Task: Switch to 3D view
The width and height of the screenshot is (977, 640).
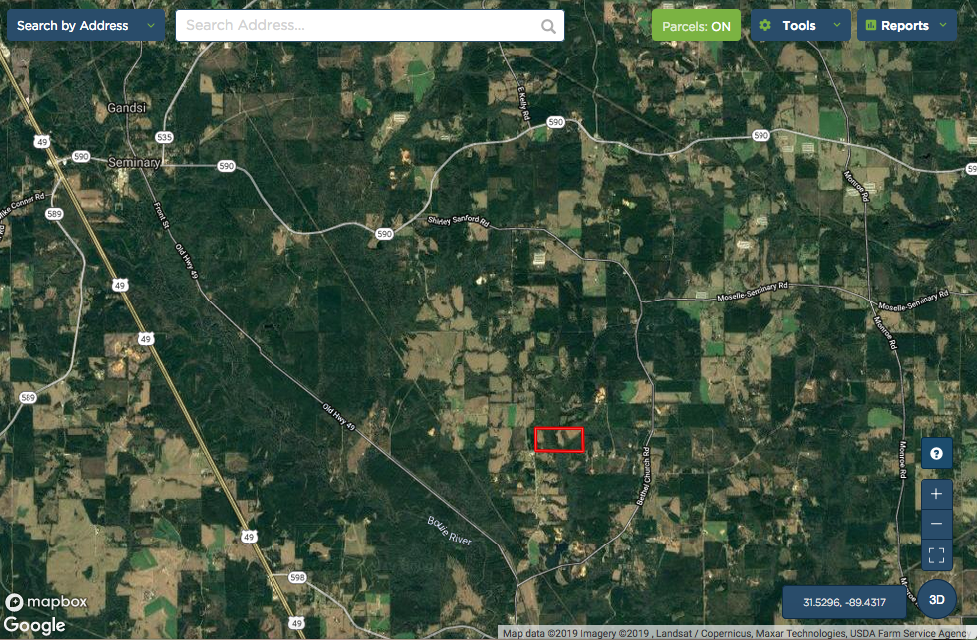Action: (x=937, y=599)
